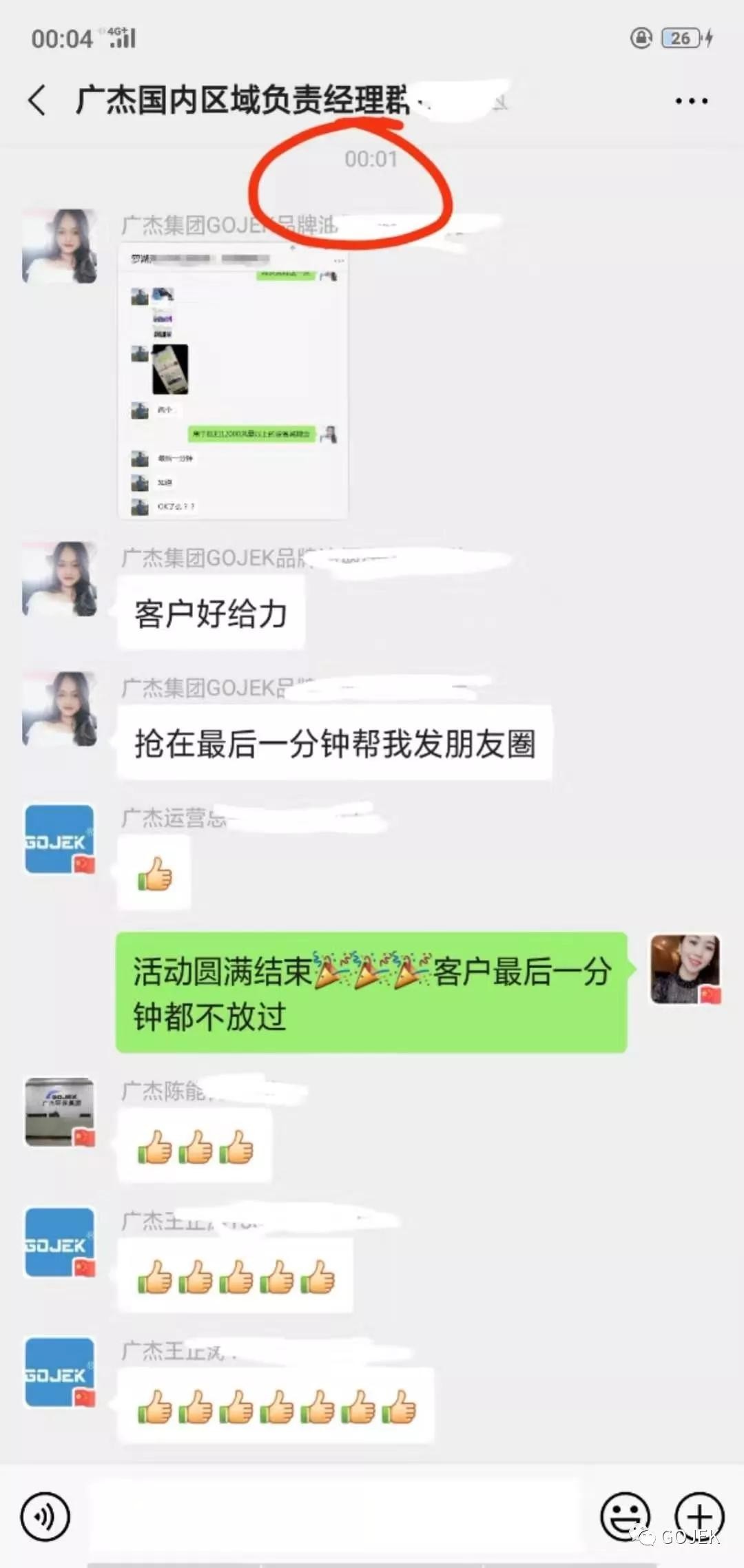View the shared chat screenshot image
Viewport: 744px width, 1568px height.
[x=233, y=381]
